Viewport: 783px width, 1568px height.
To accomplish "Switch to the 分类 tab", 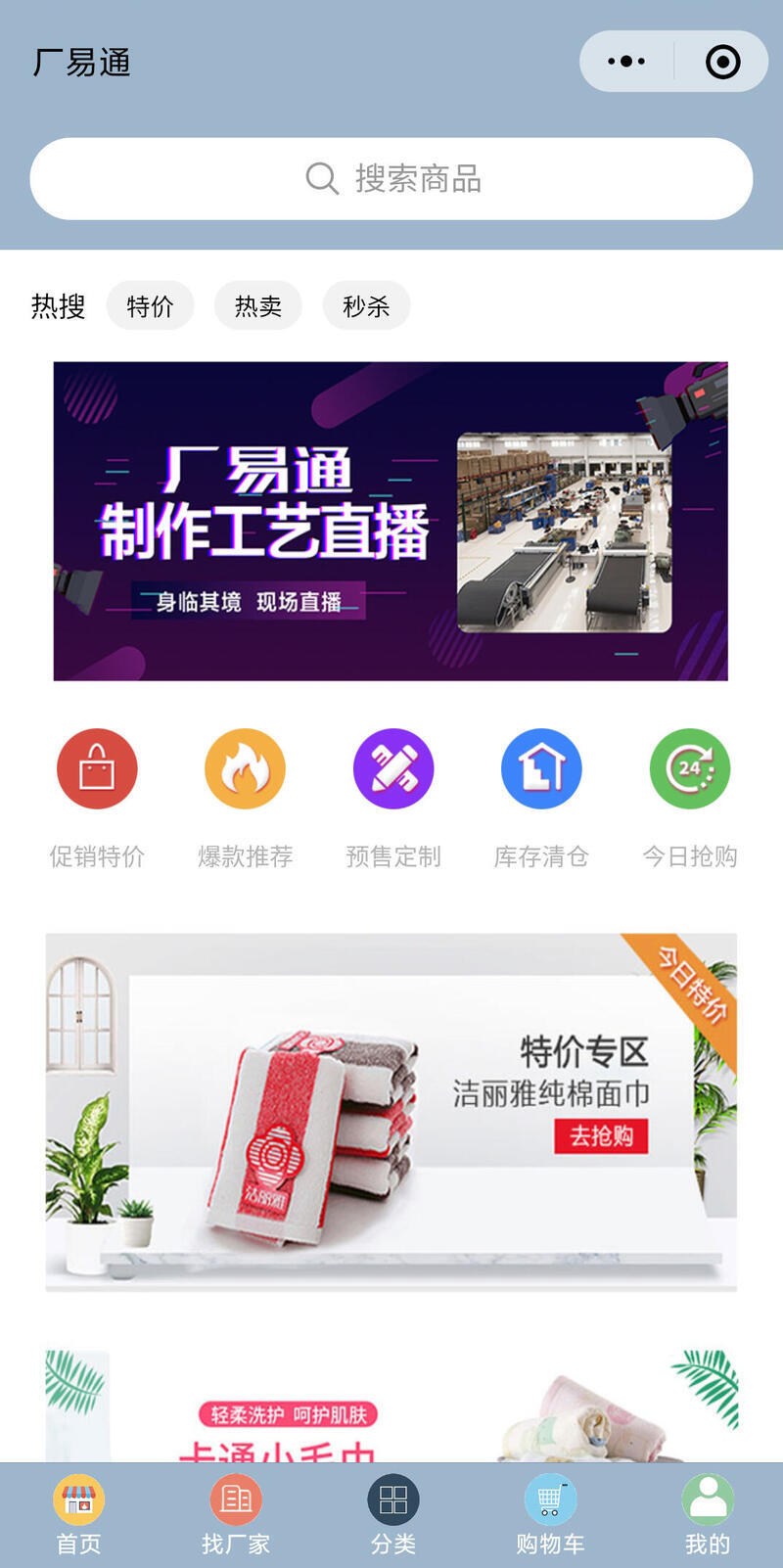I will pyautogui.click(x=393, y=1514).
